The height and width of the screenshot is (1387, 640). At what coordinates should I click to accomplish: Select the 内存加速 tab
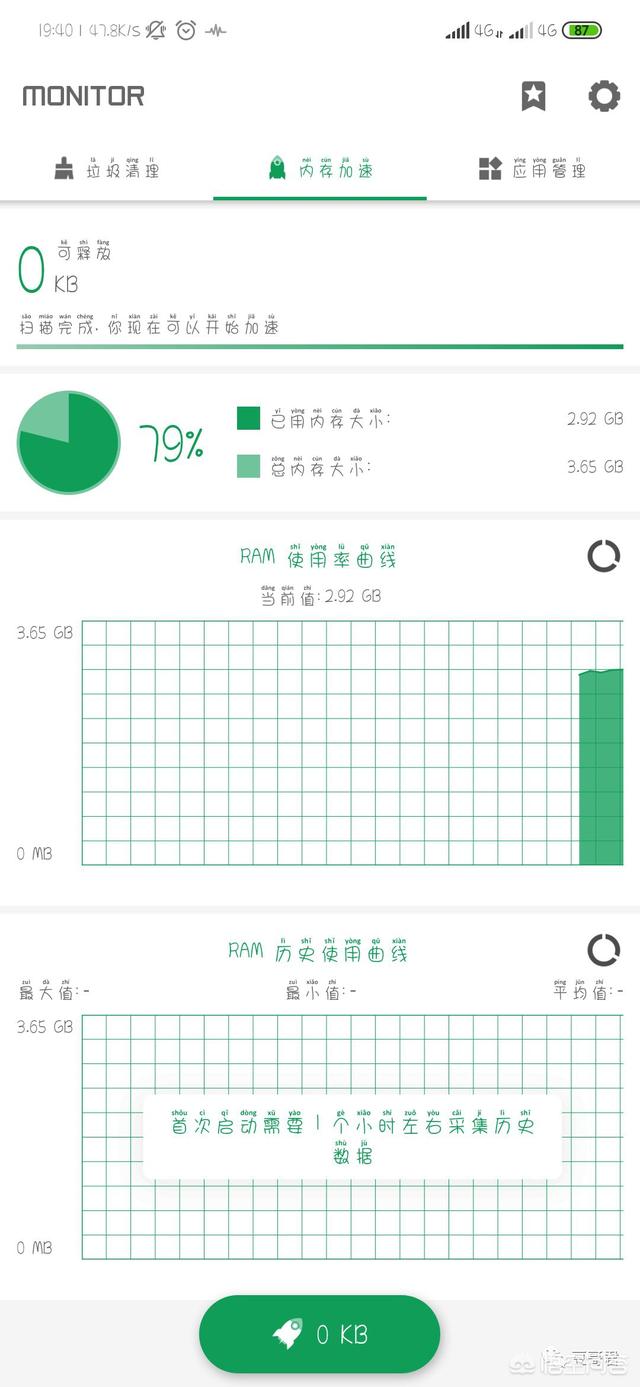(x=320, y=167)
